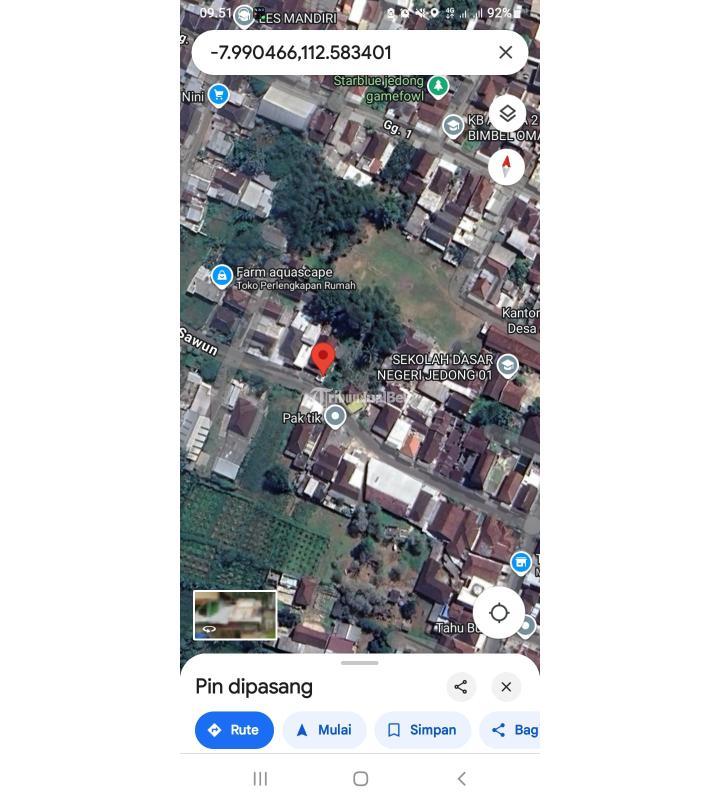Get directions with the Rute button

pos(234,730)
